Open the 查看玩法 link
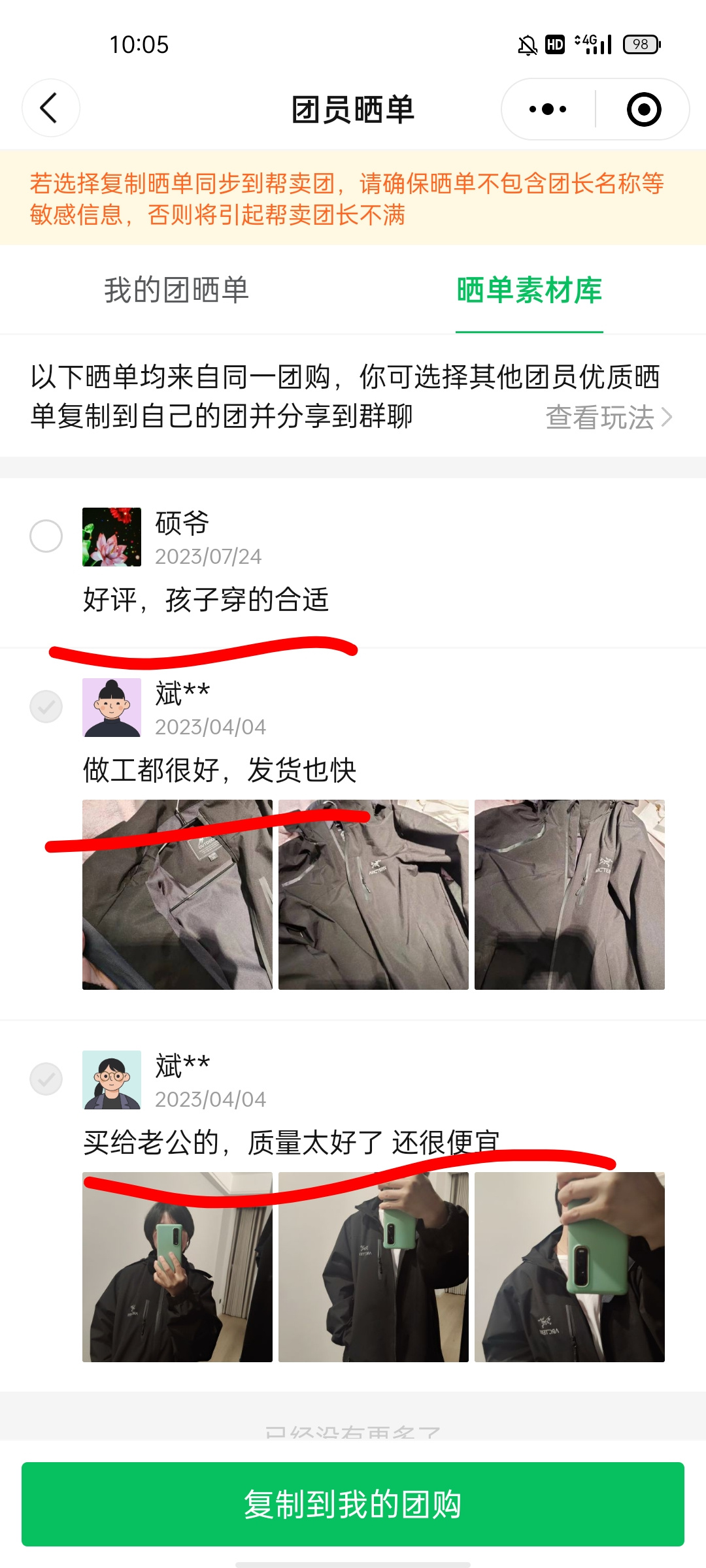706x1568 pixels. 608,417
